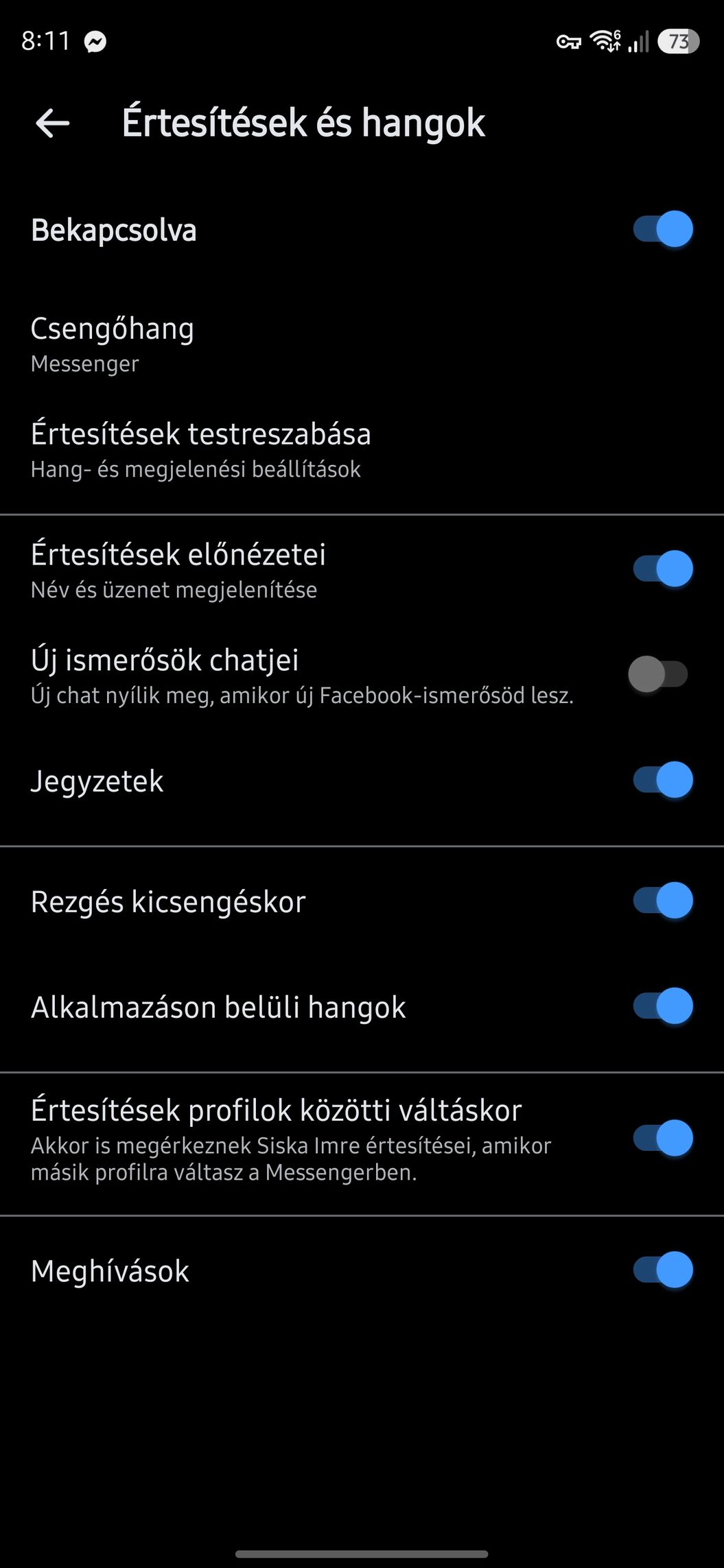
Task: Toggle the Meghívások switch off
Action: pos(662,1270)
